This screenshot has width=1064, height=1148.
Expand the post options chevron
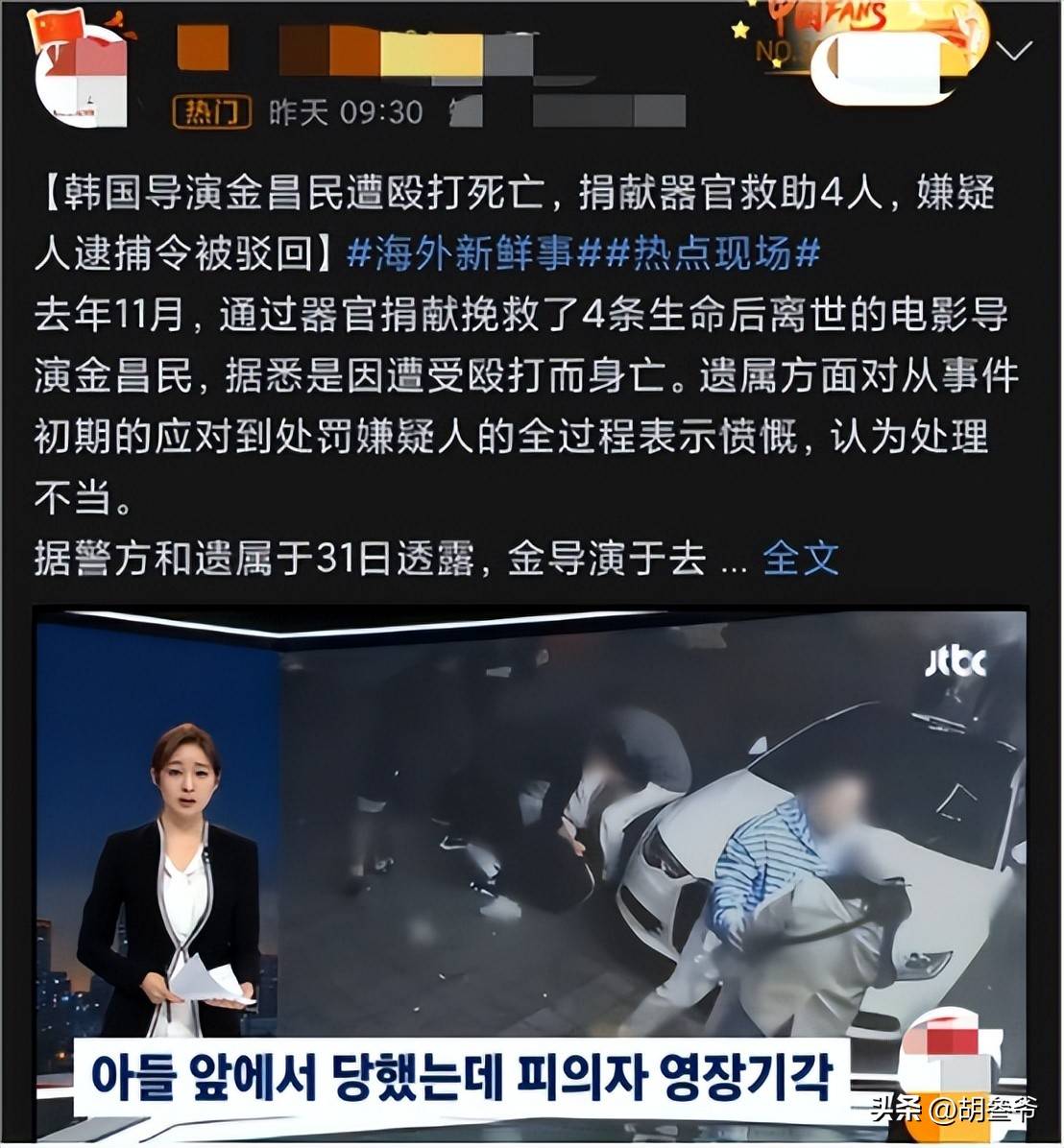(1014, 51)
